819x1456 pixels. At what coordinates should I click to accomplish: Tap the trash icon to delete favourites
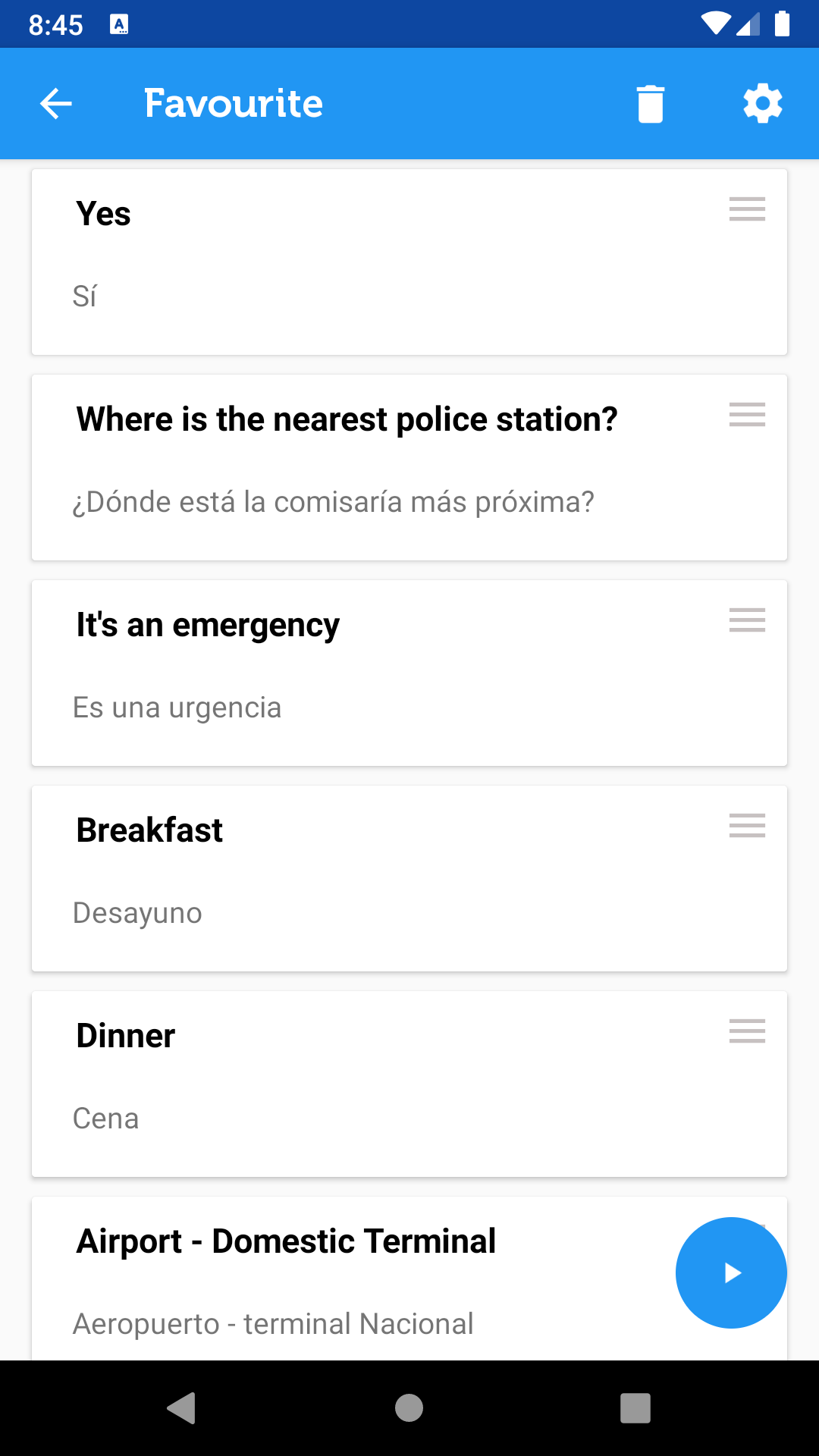pyautogui.click(x=650, y=104)
